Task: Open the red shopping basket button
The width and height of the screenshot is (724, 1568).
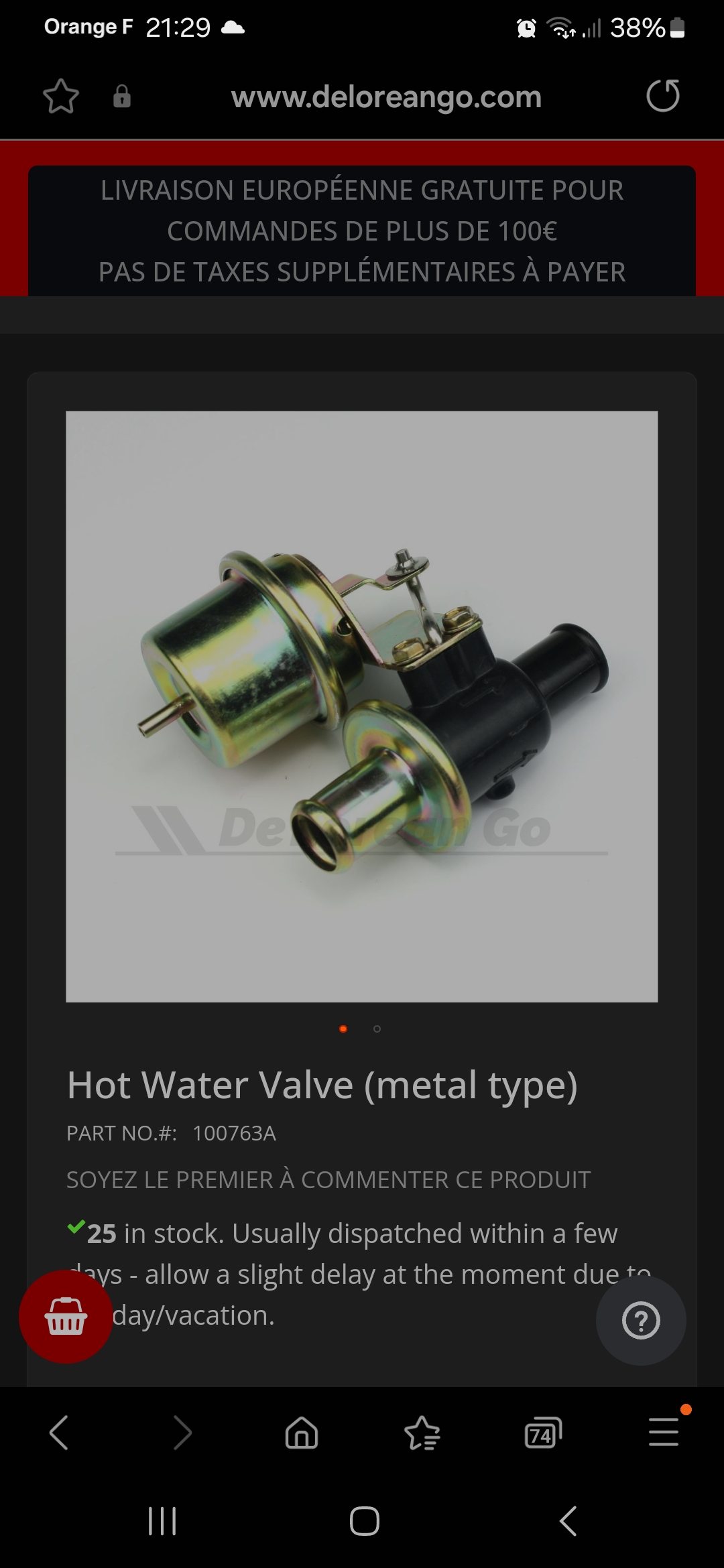Action: 66,1316
